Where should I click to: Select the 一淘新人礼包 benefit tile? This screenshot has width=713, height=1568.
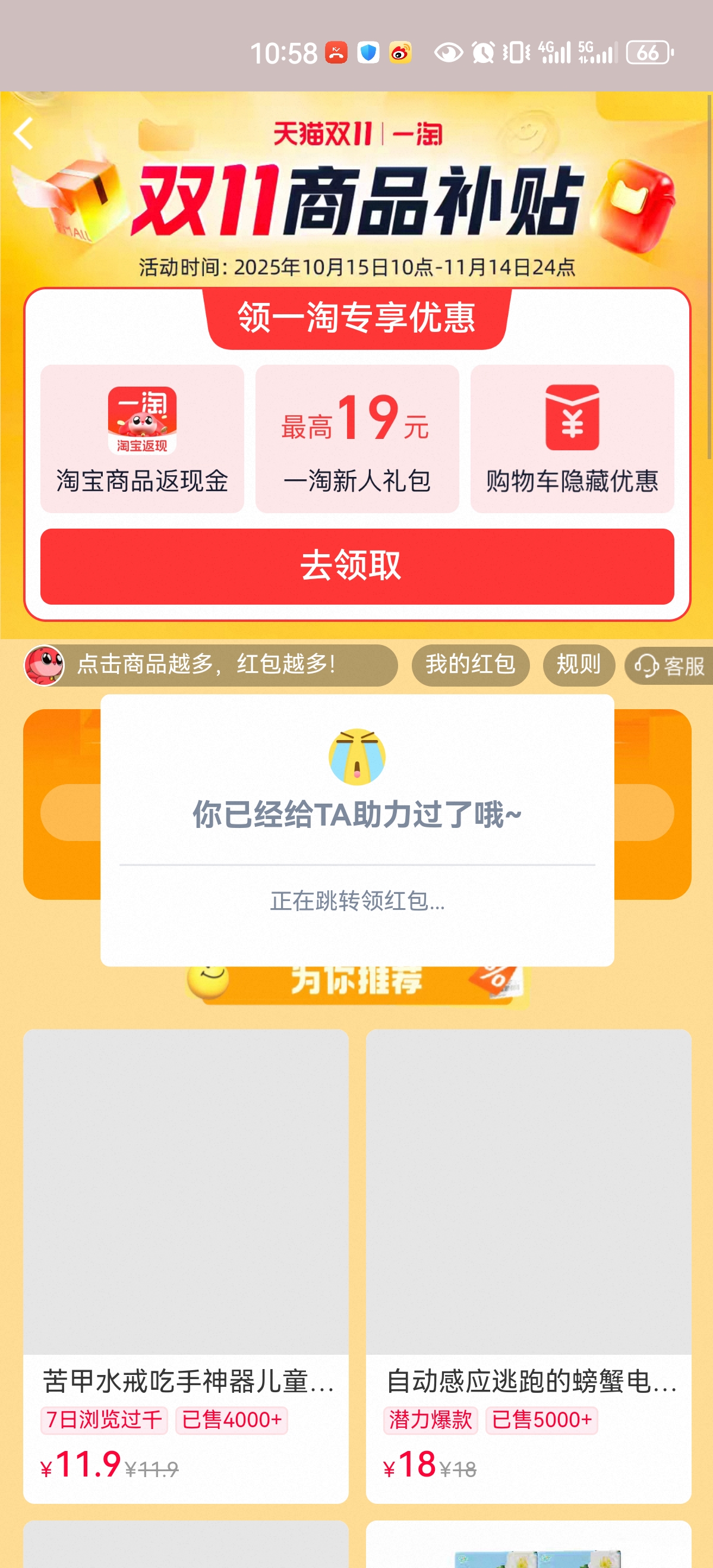[x=357, y=439]
